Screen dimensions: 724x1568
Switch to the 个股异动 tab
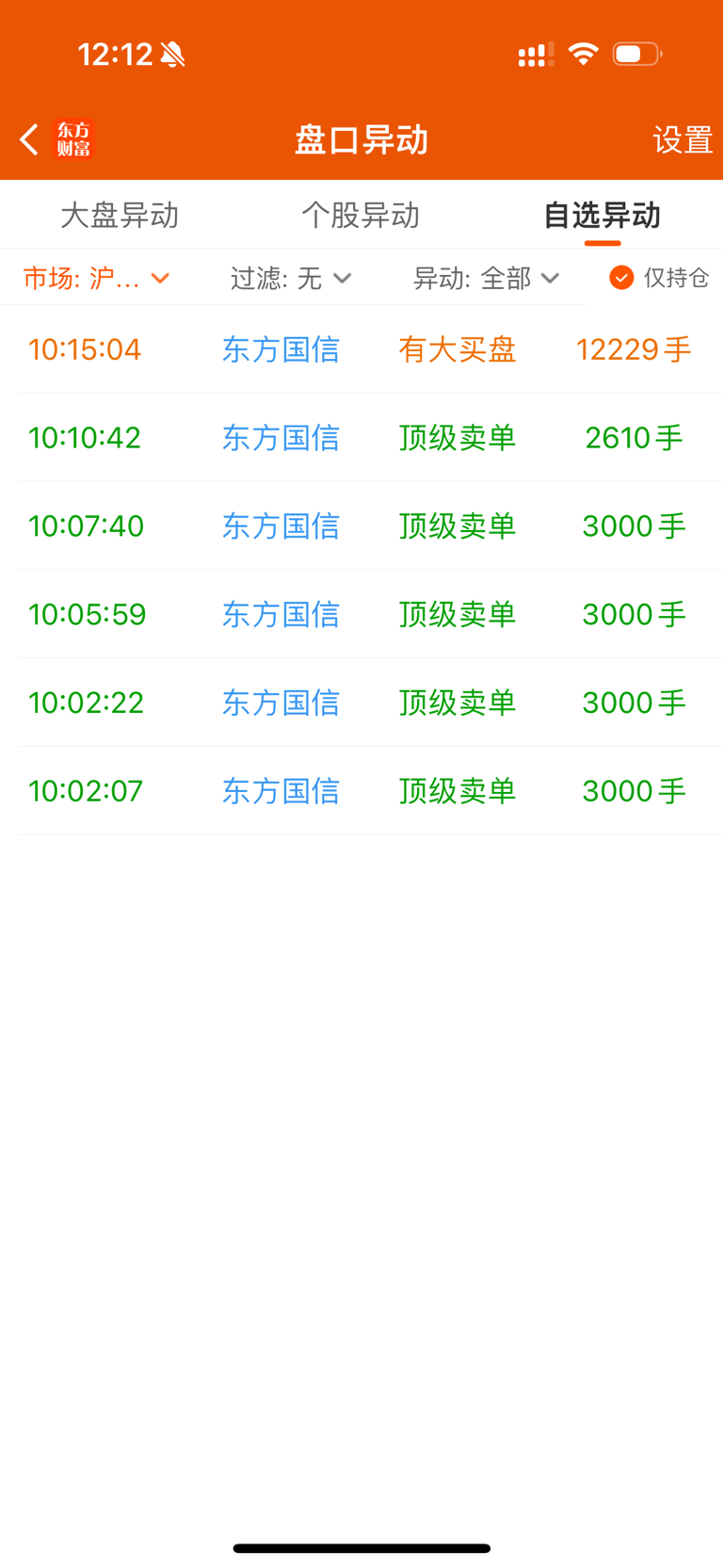coord(361,215)
